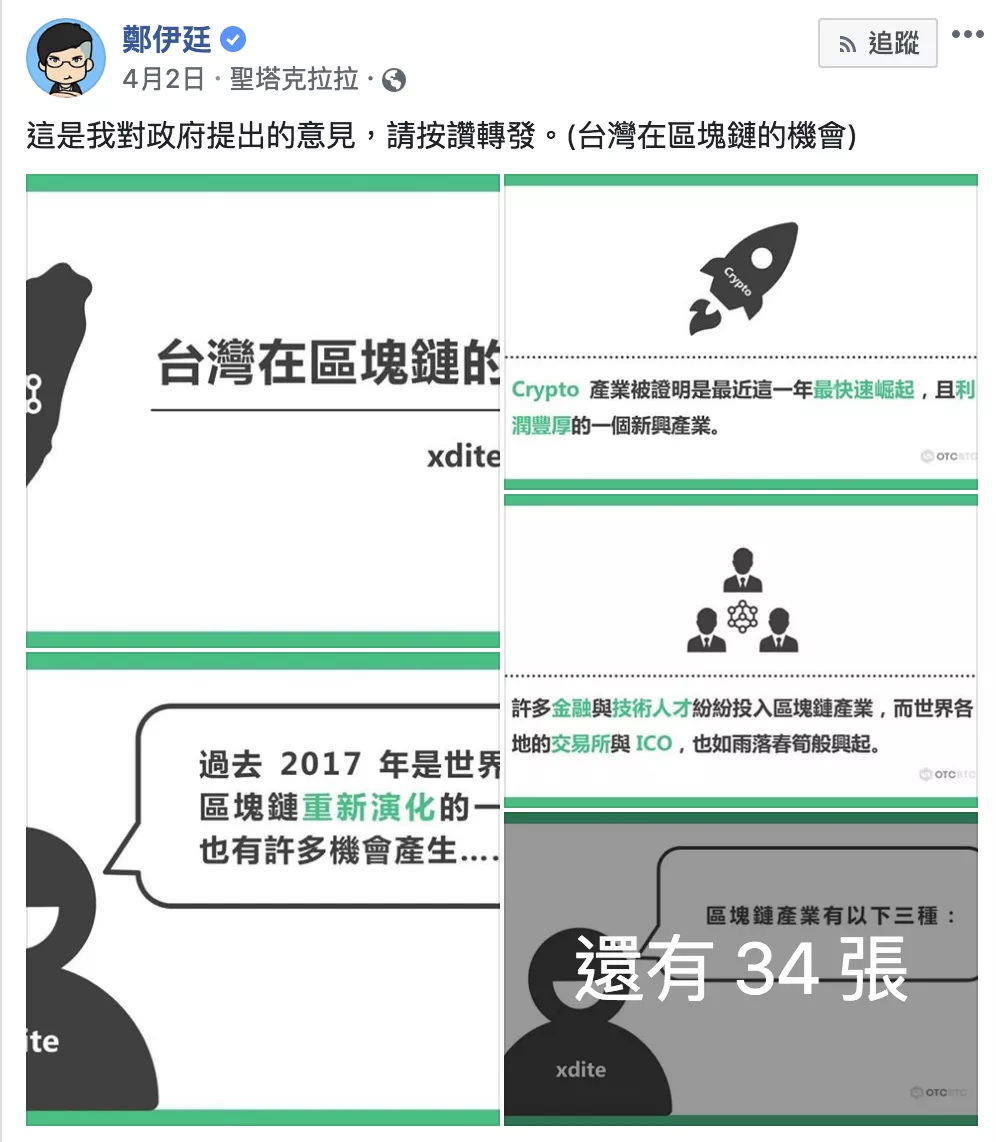Screen dimensions: 996x1142
Task: Open the 鄭伊廷 profile name link
Action: (x=167, y=40)
